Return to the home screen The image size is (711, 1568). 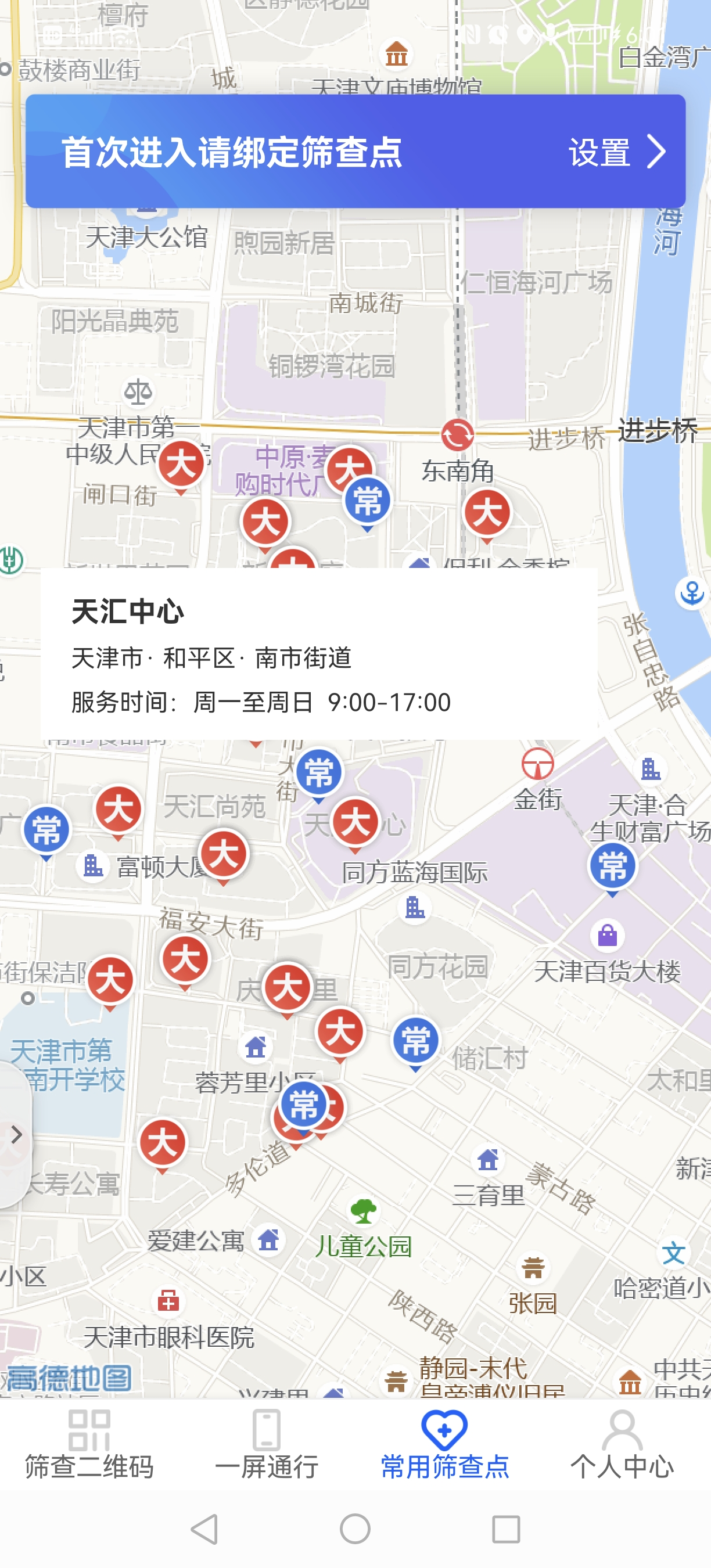(355, 1529)
